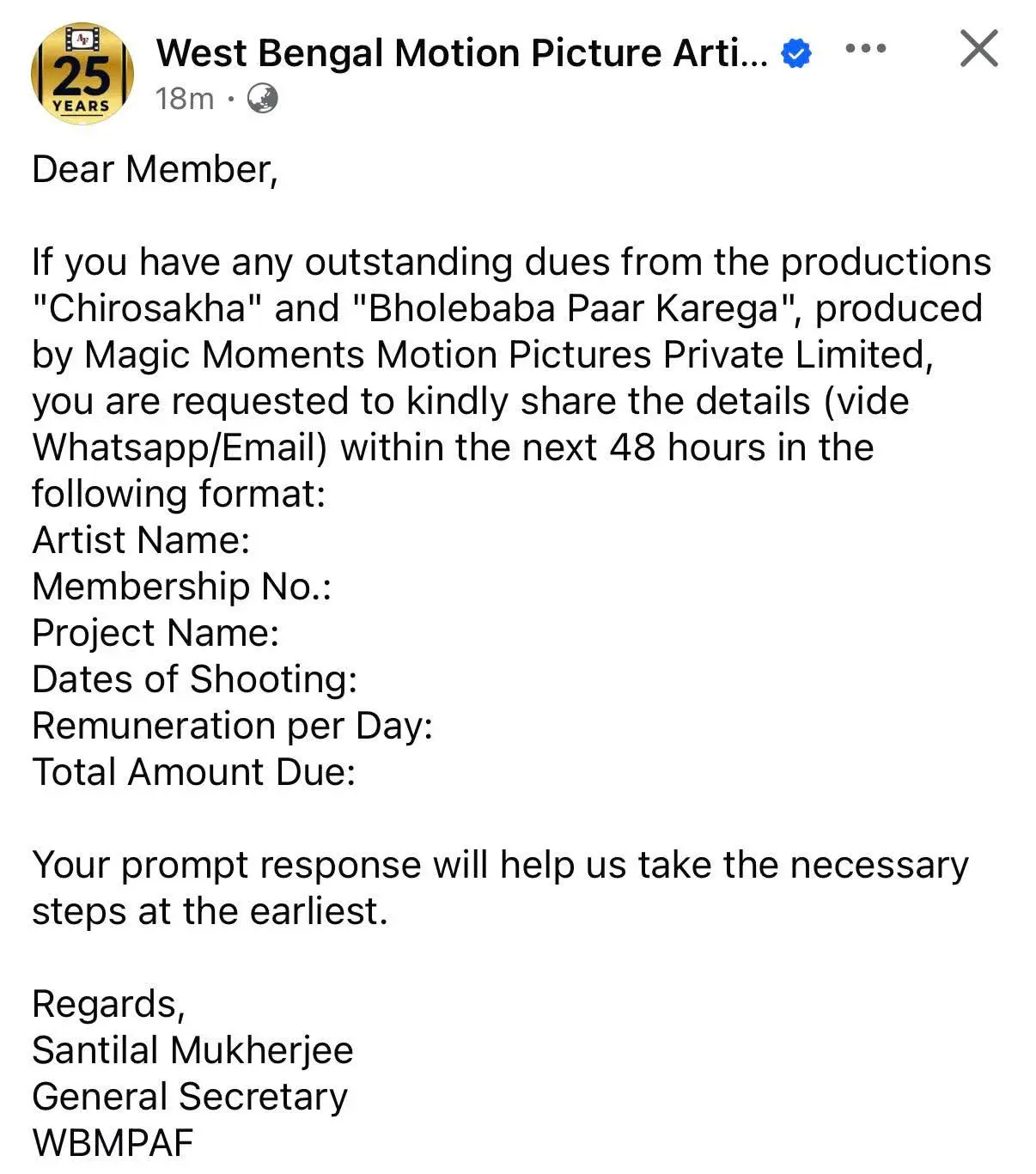The height and width of the screenshot is (1174, 1036).
Task: Open the West Bengal Motion Picture page name
Action: click(462, 53)
